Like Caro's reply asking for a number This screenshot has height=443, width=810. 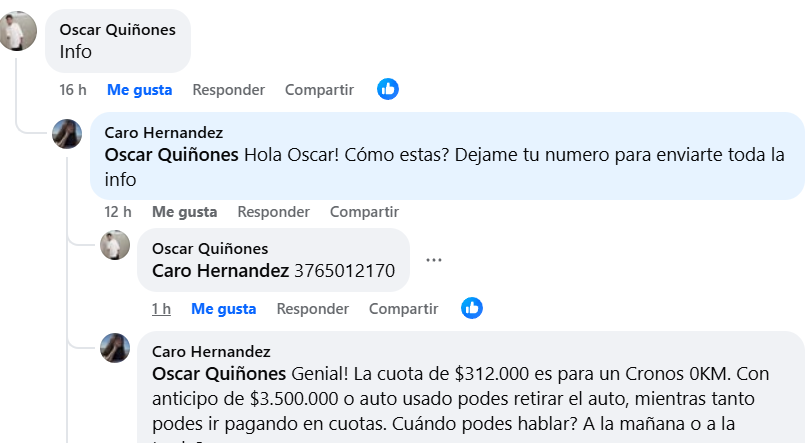pos(184,211)
